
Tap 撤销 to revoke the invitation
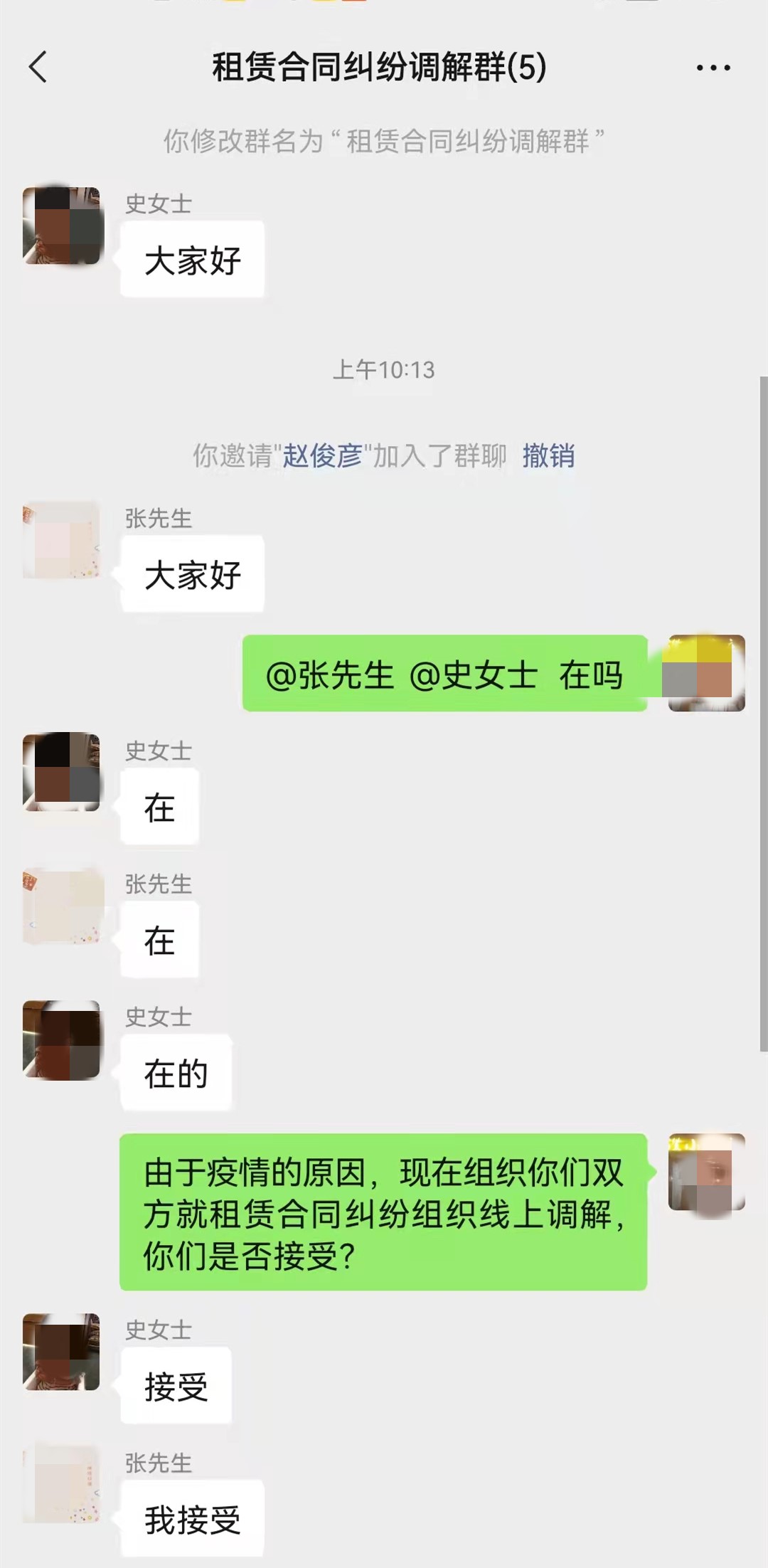point(548,455)
